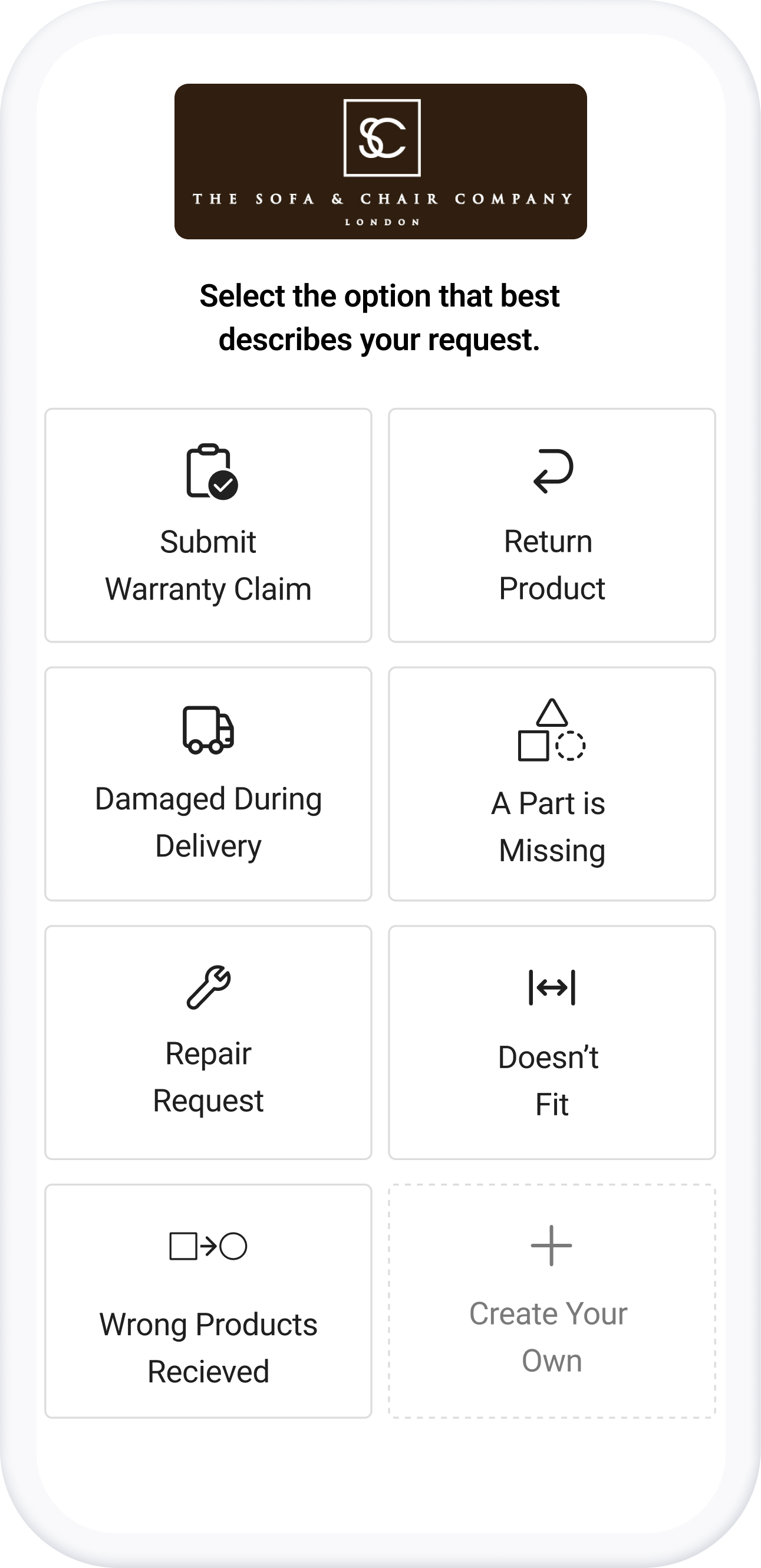Open the Repair Request option
The width and height of the screenshot is (761, 1568).
pyautogui.click(x=208, y=1043)
